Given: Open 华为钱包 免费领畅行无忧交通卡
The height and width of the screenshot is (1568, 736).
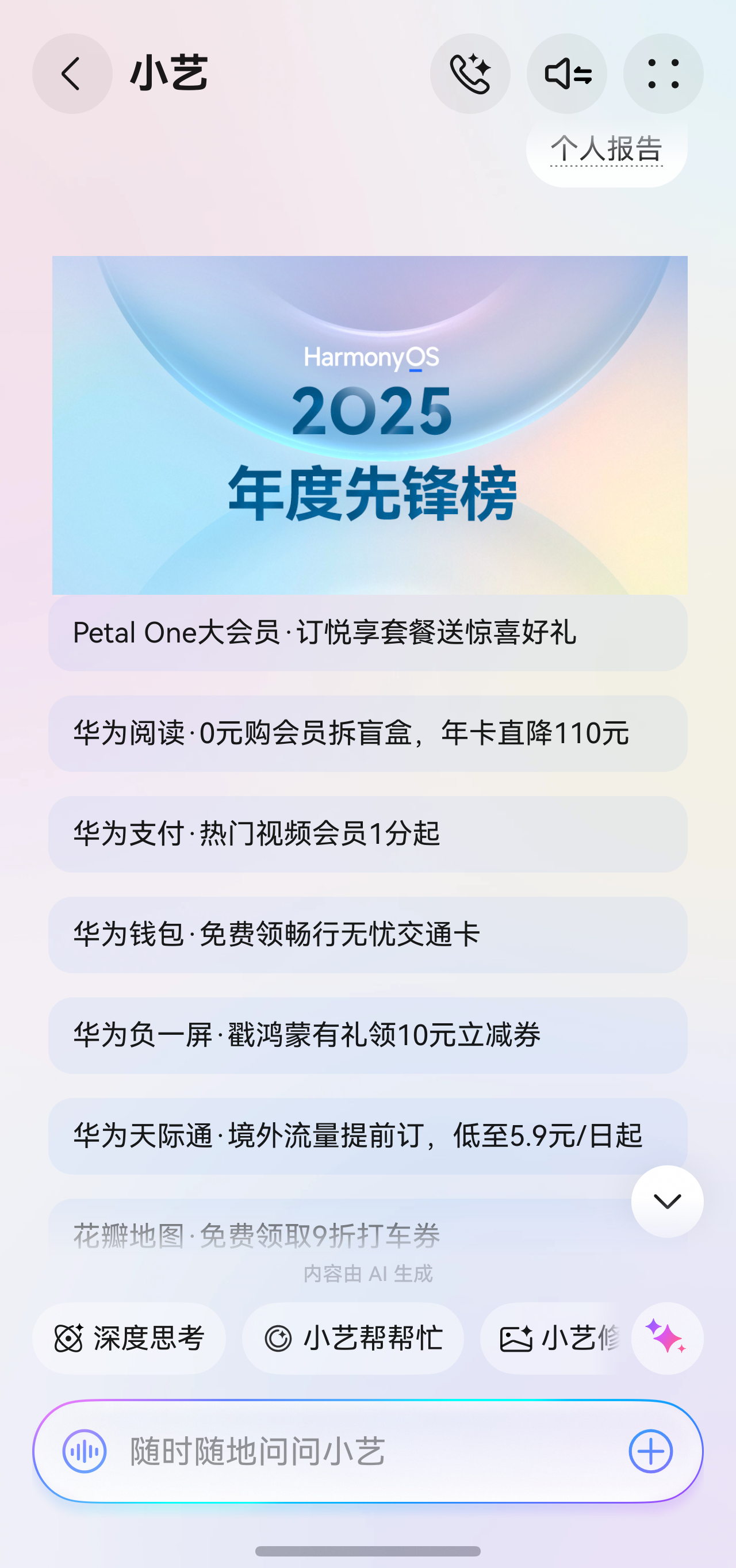Looking at the screenshot, I should pos(367,934).
